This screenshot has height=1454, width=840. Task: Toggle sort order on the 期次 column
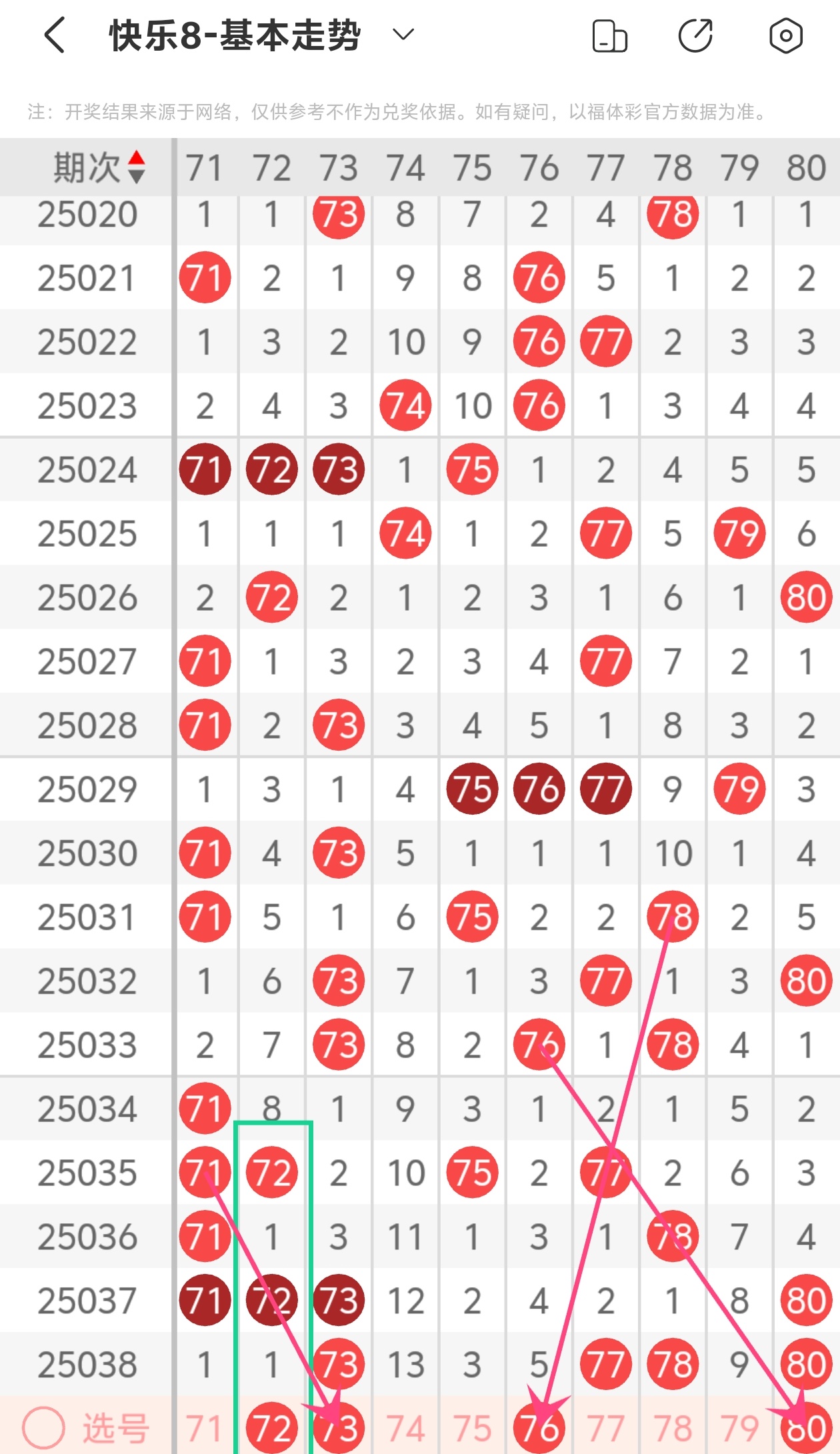click(x=136, y=167)
